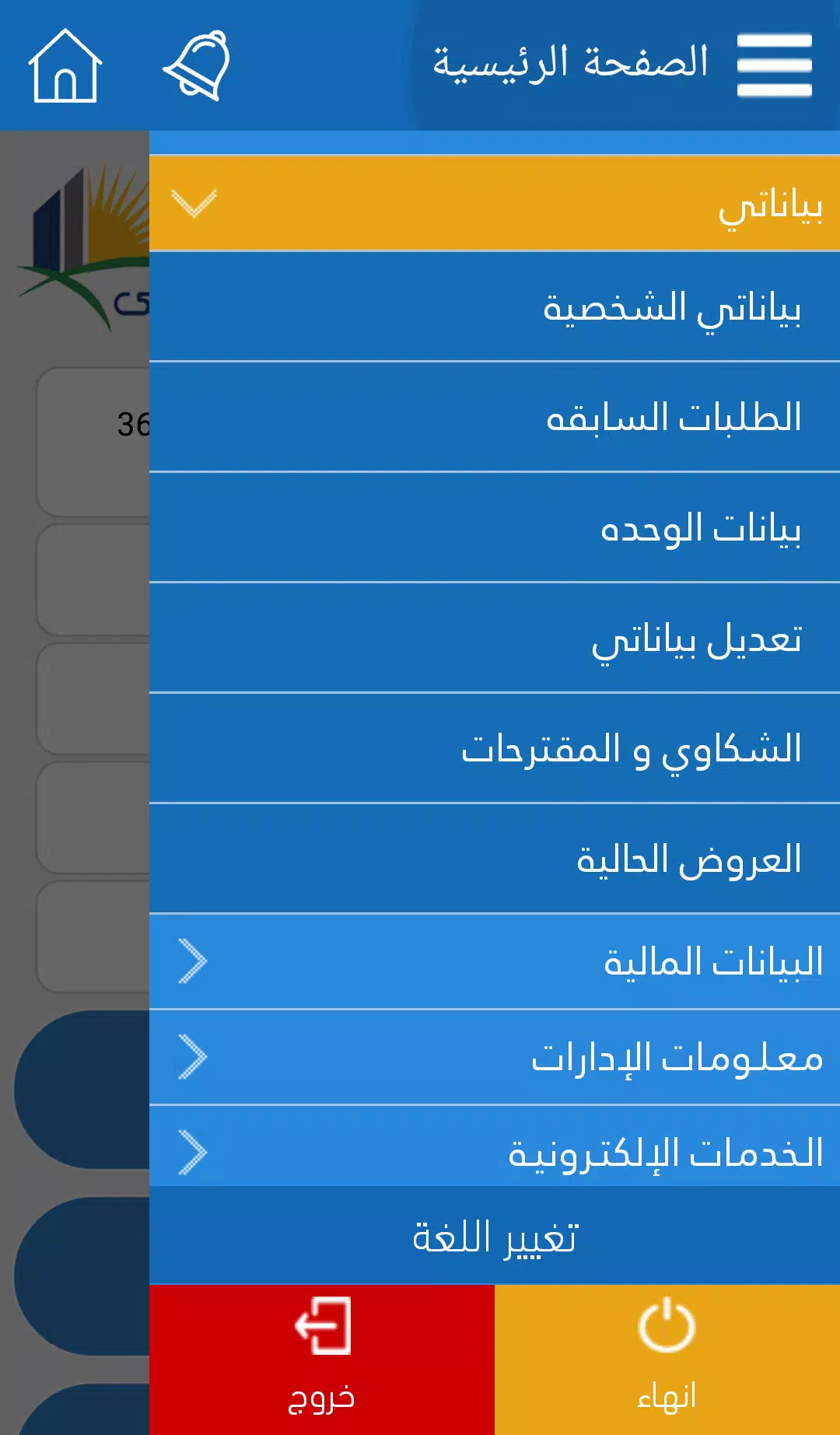Open the notifications bell
The height and width of the screenshot is (1435, 840).
coord(198,65)
